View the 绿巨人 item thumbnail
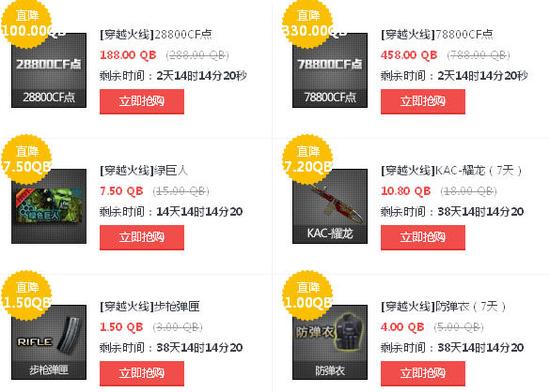The width and height of the screenshot is (550, 392). pyautogui.click(x=49, y=206)
